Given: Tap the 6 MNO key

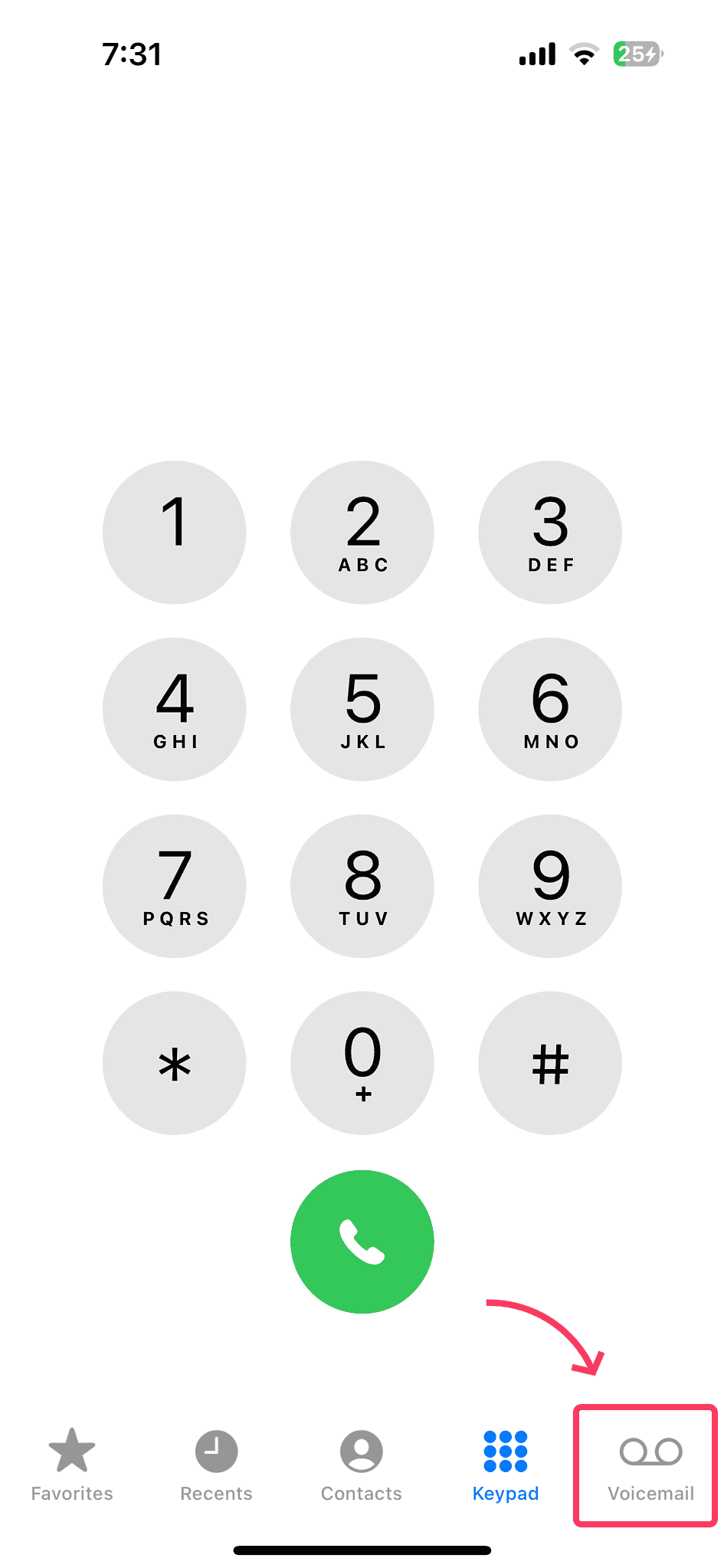Looking at the screenshot, I should (x=550, y=709).
